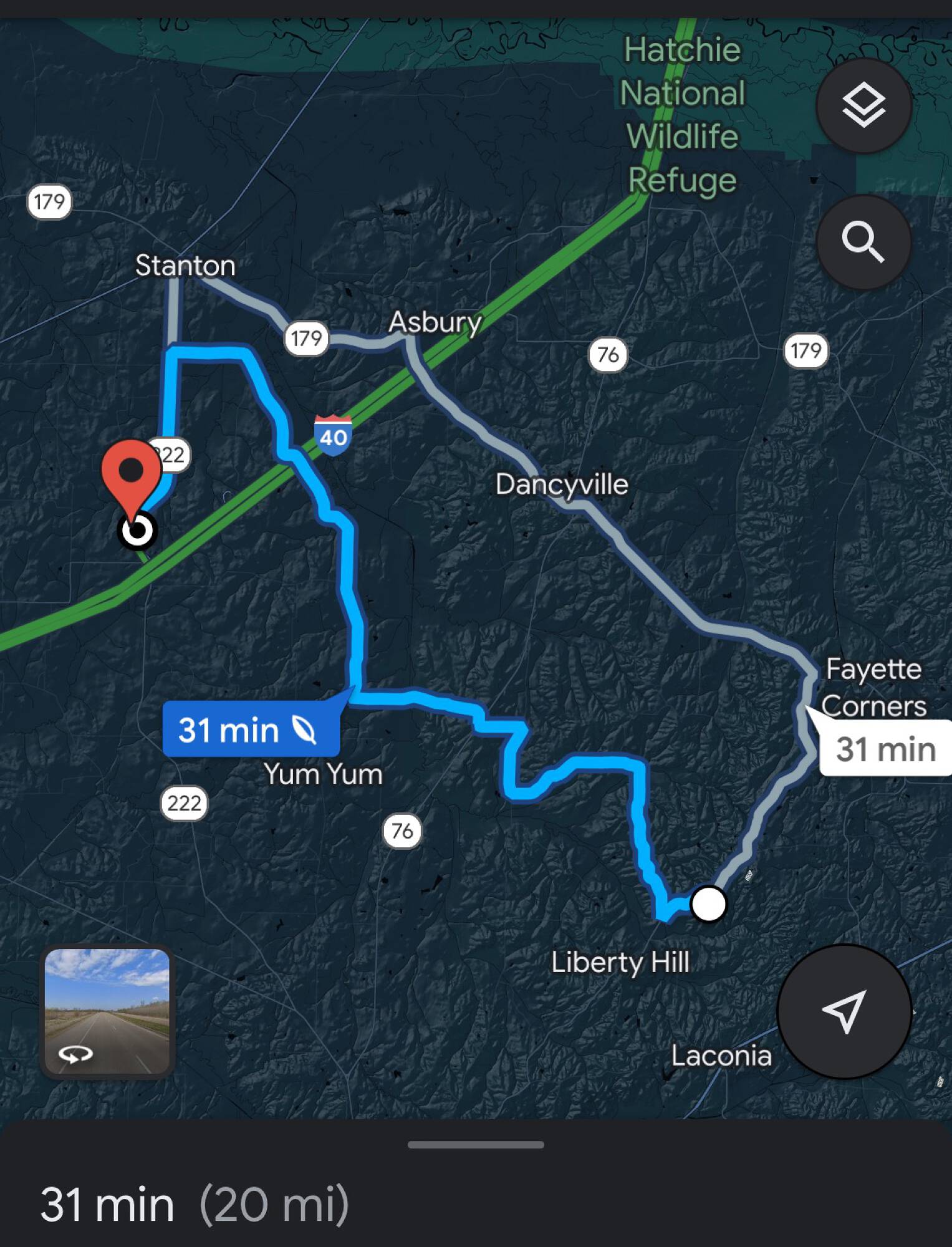Open the Street View thumbnail

[x=107, y=1011]
